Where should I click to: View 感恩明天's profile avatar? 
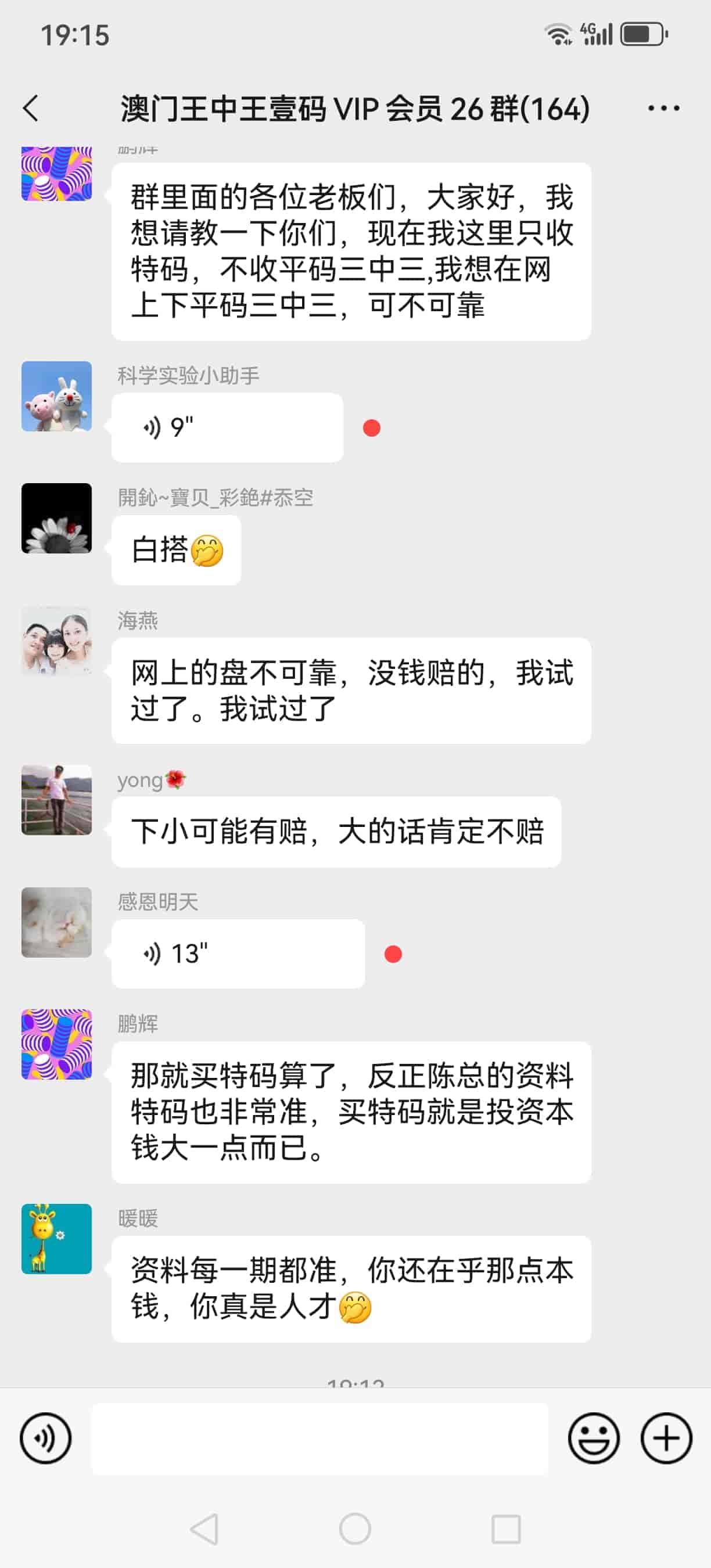point(56,922)
